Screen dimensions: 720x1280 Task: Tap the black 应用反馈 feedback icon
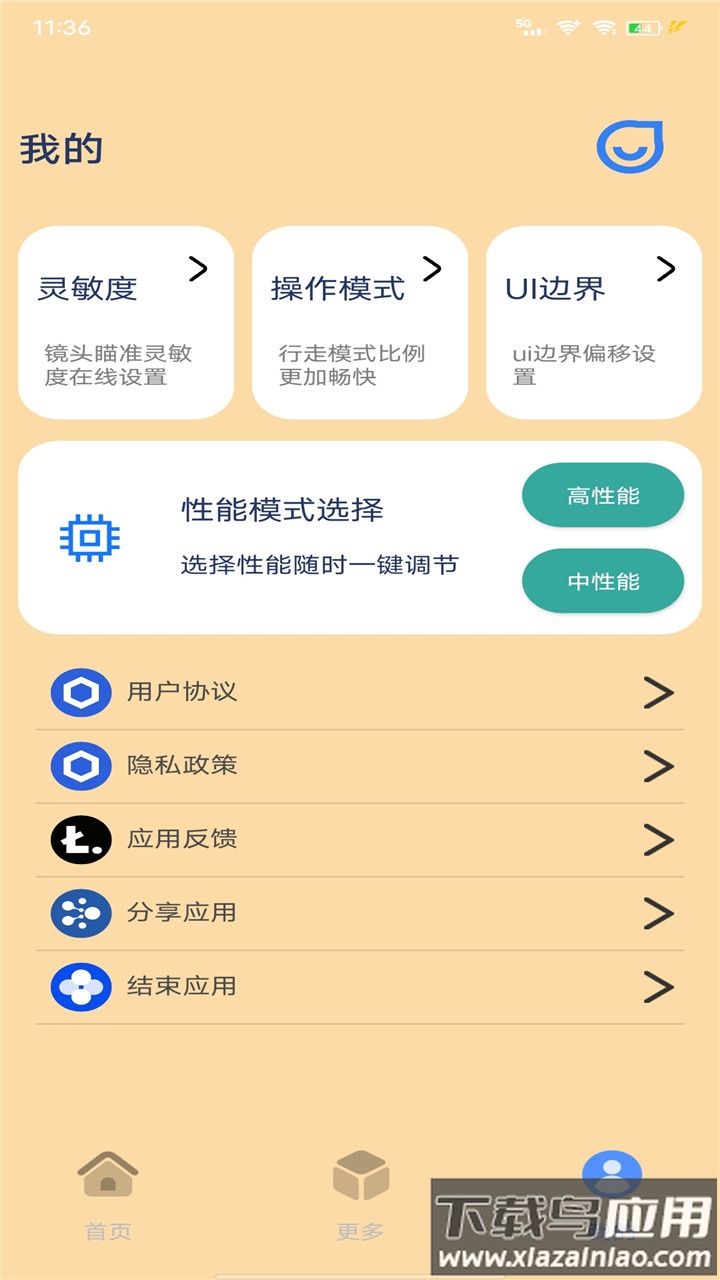(80, 839)
